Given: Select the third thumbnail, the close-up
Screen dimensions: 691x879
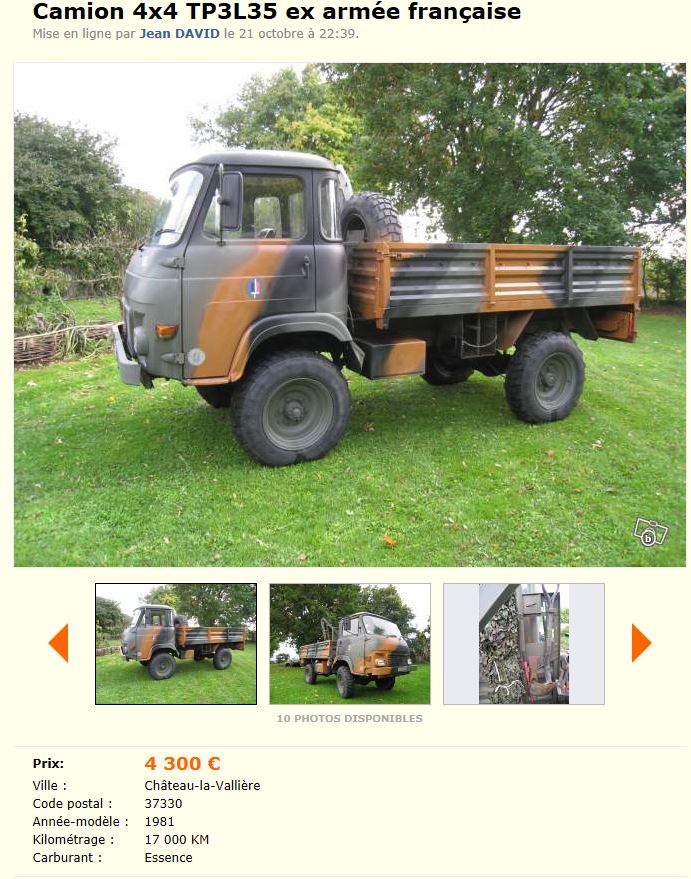Looking at the screenshot, I should point(524,644).
